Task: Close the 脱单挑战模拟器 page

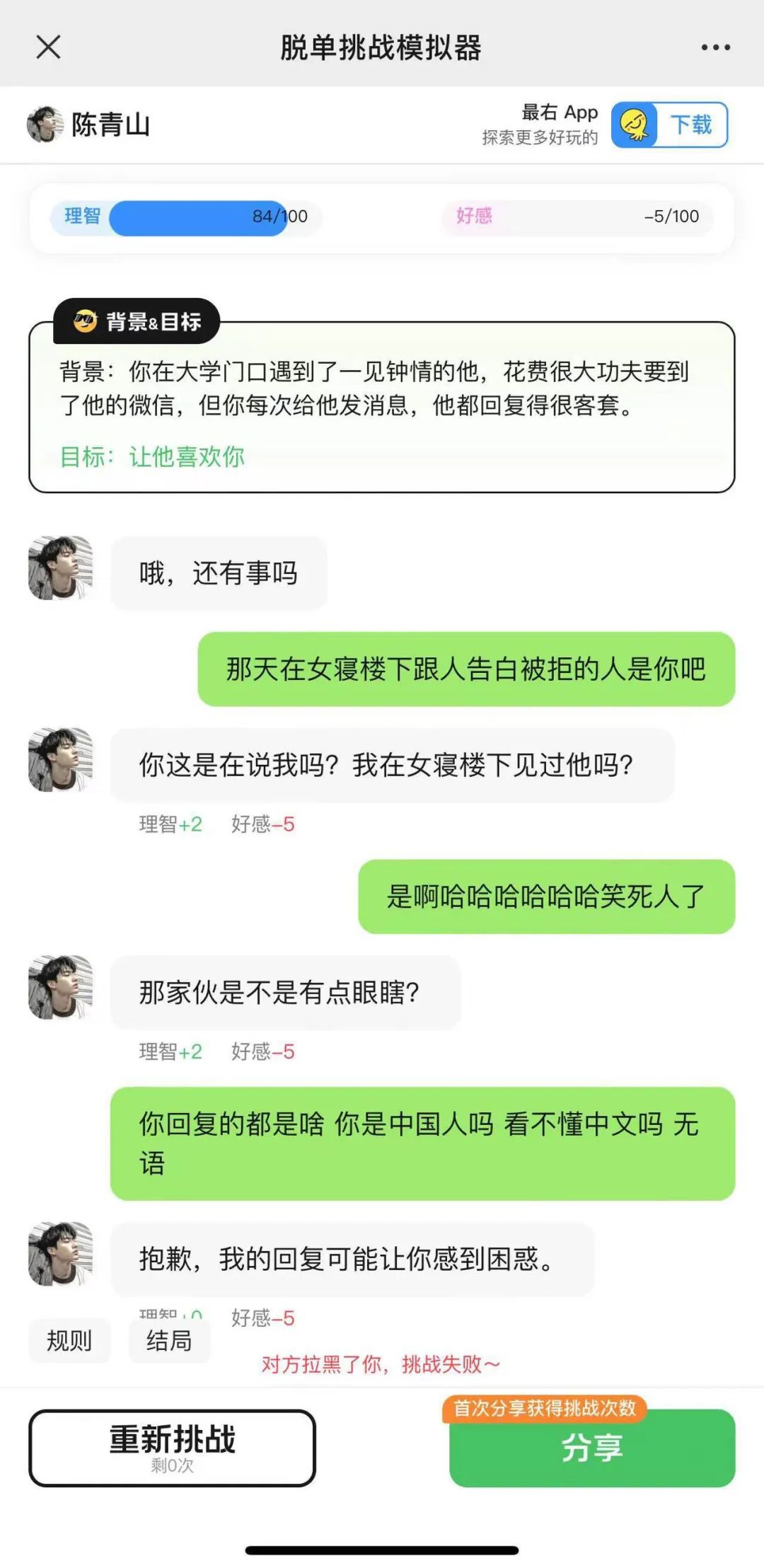Action: pyautogui.click(x=48, y=47)
